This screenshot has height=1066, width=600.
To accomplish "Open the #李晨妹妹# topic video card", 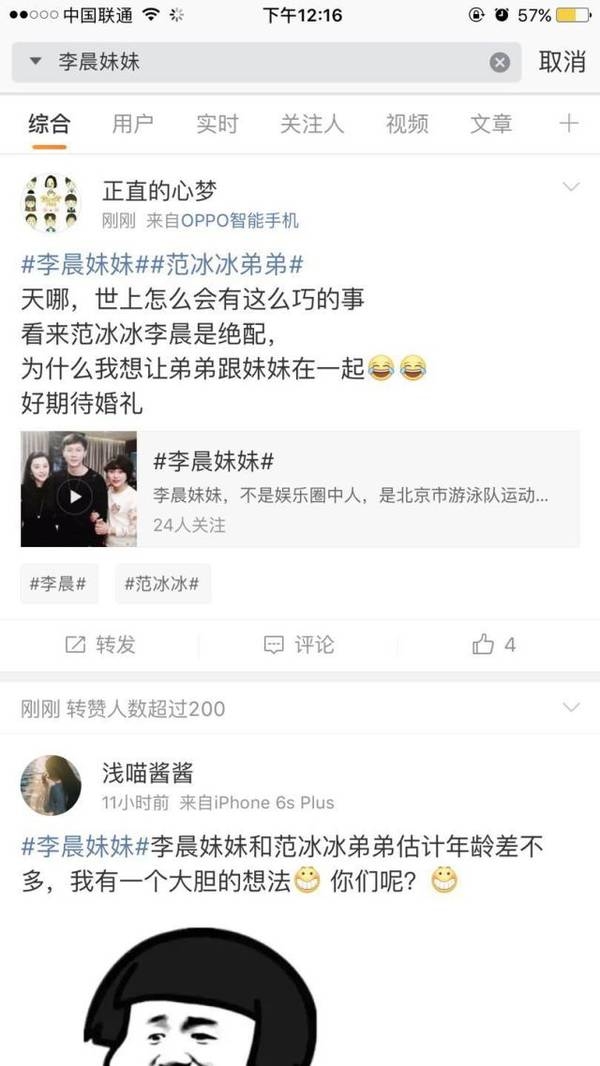I will pos(300,489).
